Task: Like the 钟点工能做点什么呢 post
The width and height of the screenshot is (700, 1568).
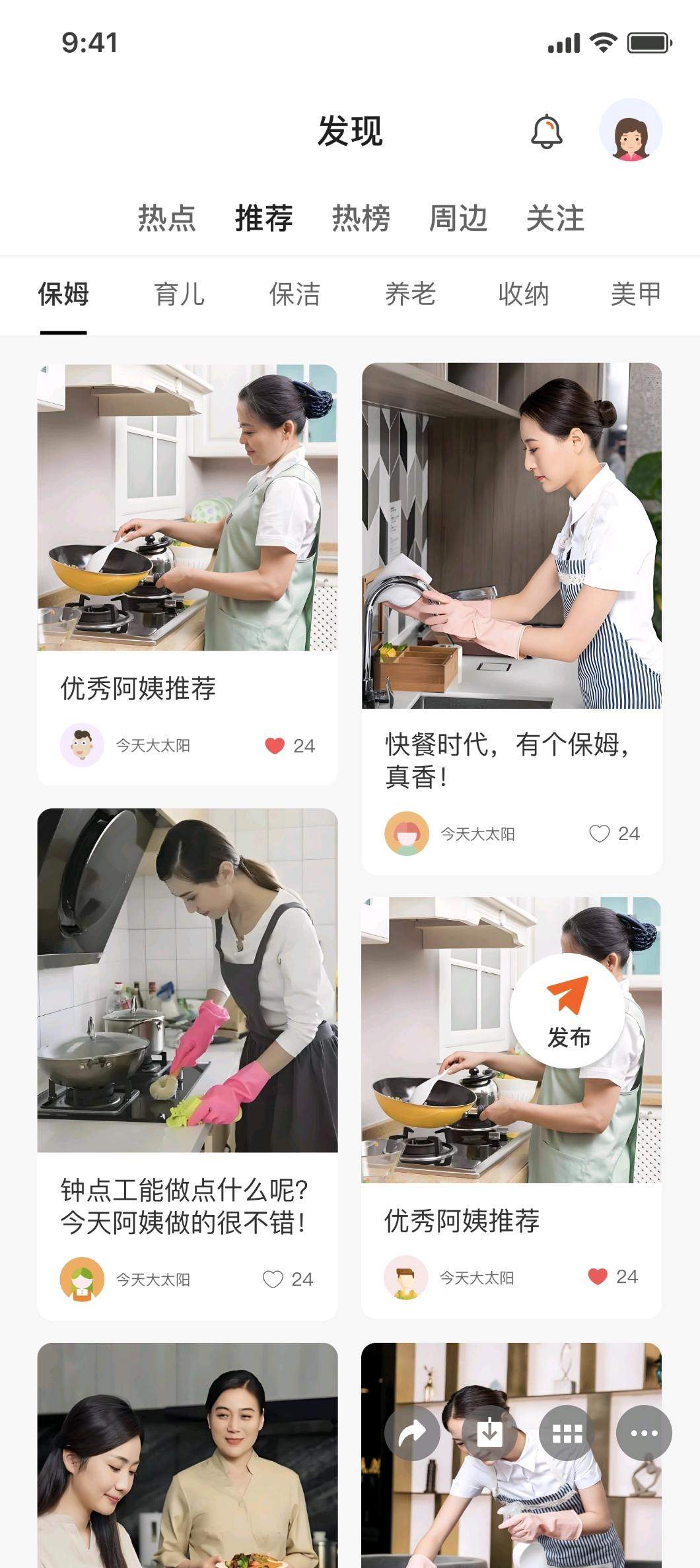Action: click(x=273, y=1280)
